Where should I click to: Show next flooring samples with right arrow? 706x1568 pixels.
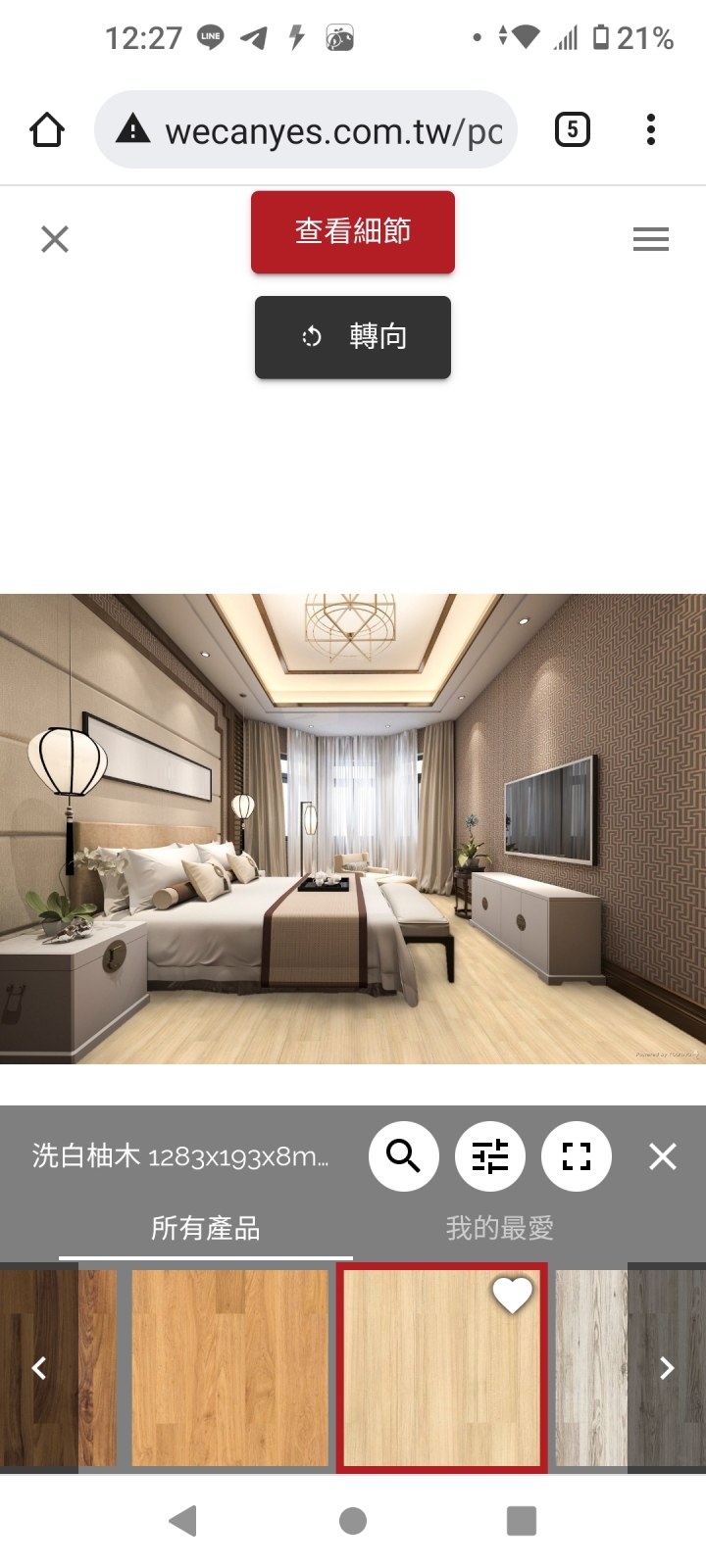[x=667, y=1368]
